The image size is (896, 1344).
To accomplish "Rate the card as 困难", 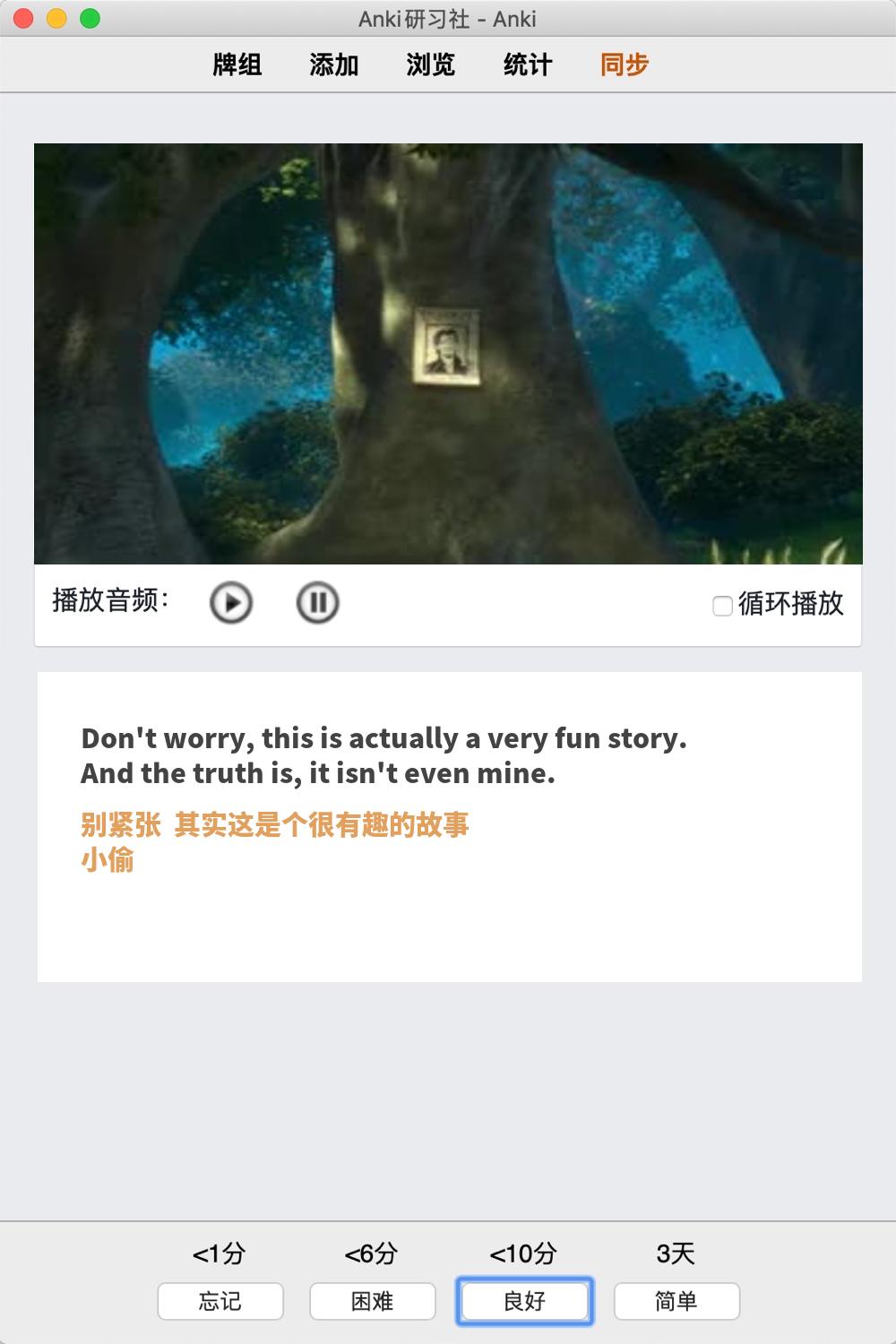I will pos(373,1301).
